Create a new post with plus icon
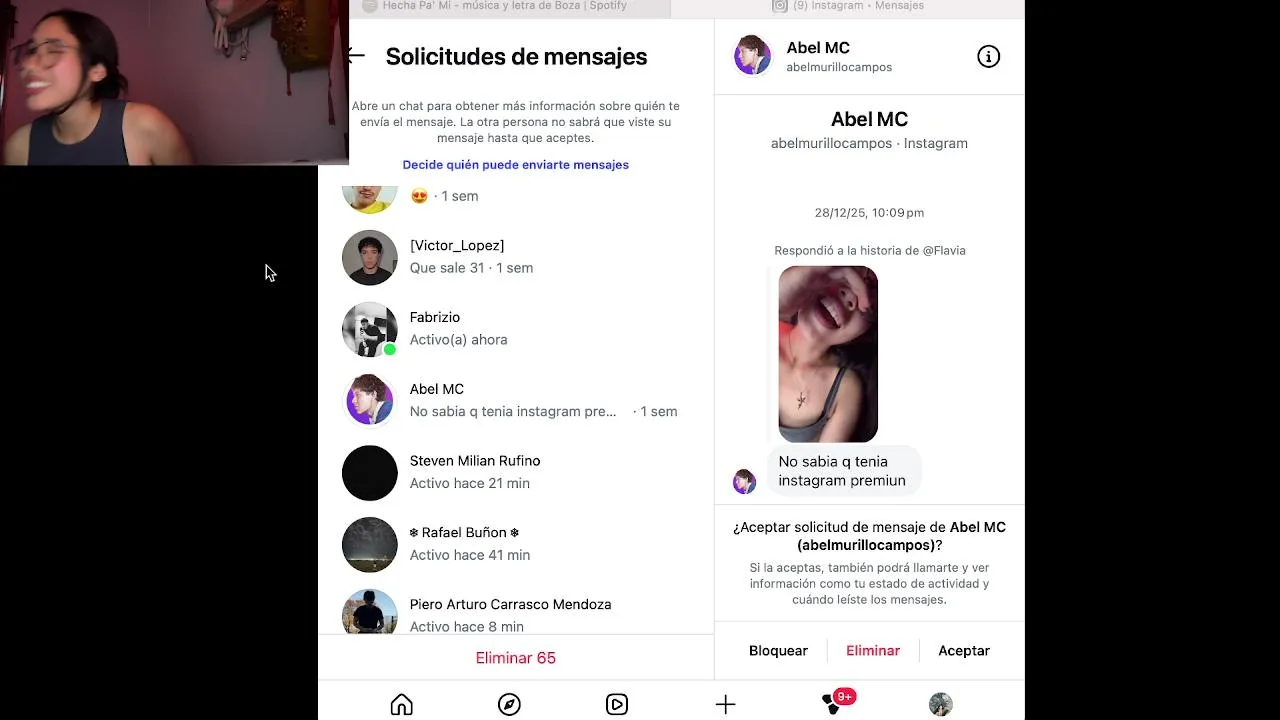1280x720 pixels. (725, 705)
